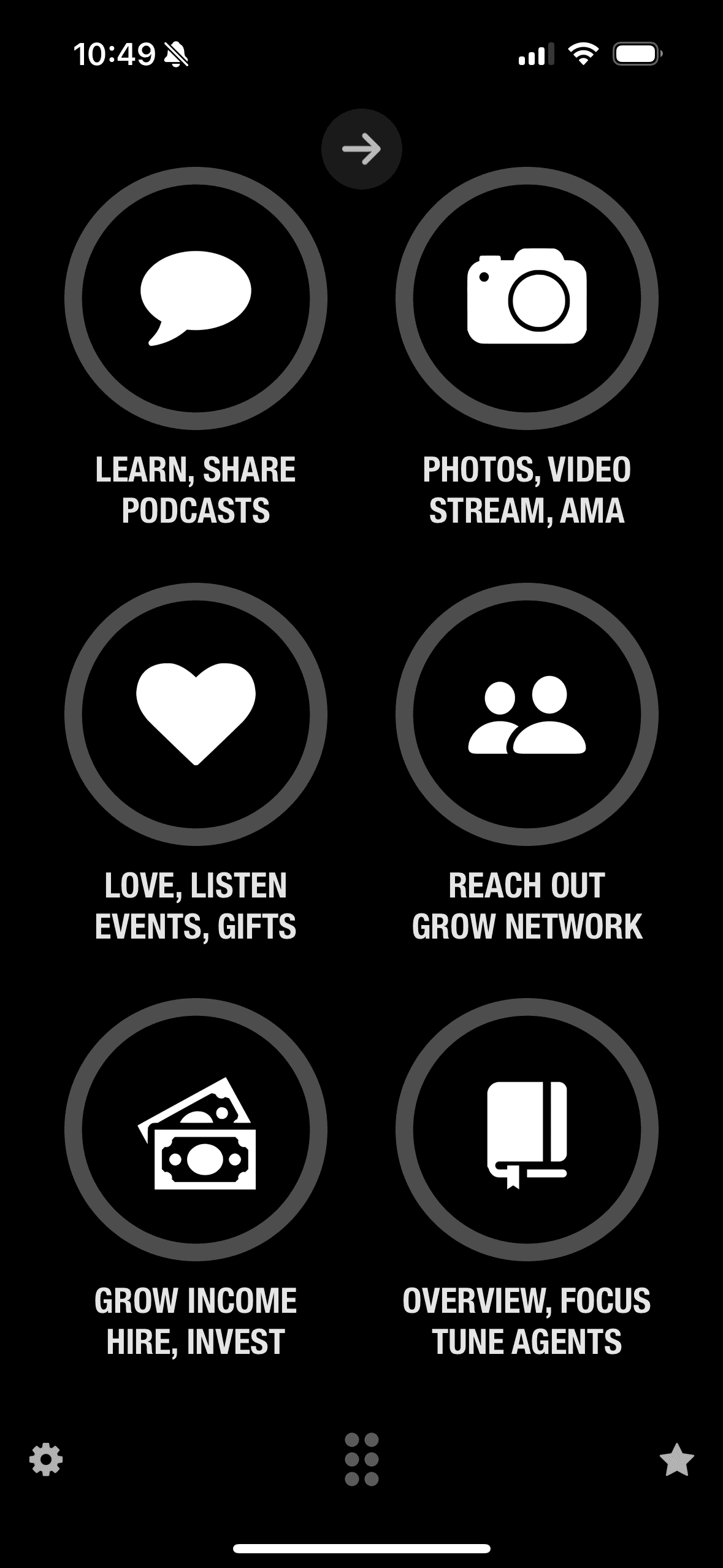Select Love, Listen Events, Gifts heart
This screenshot has width=723, height=1568.
pyautogui.click(x=196, y=714)
